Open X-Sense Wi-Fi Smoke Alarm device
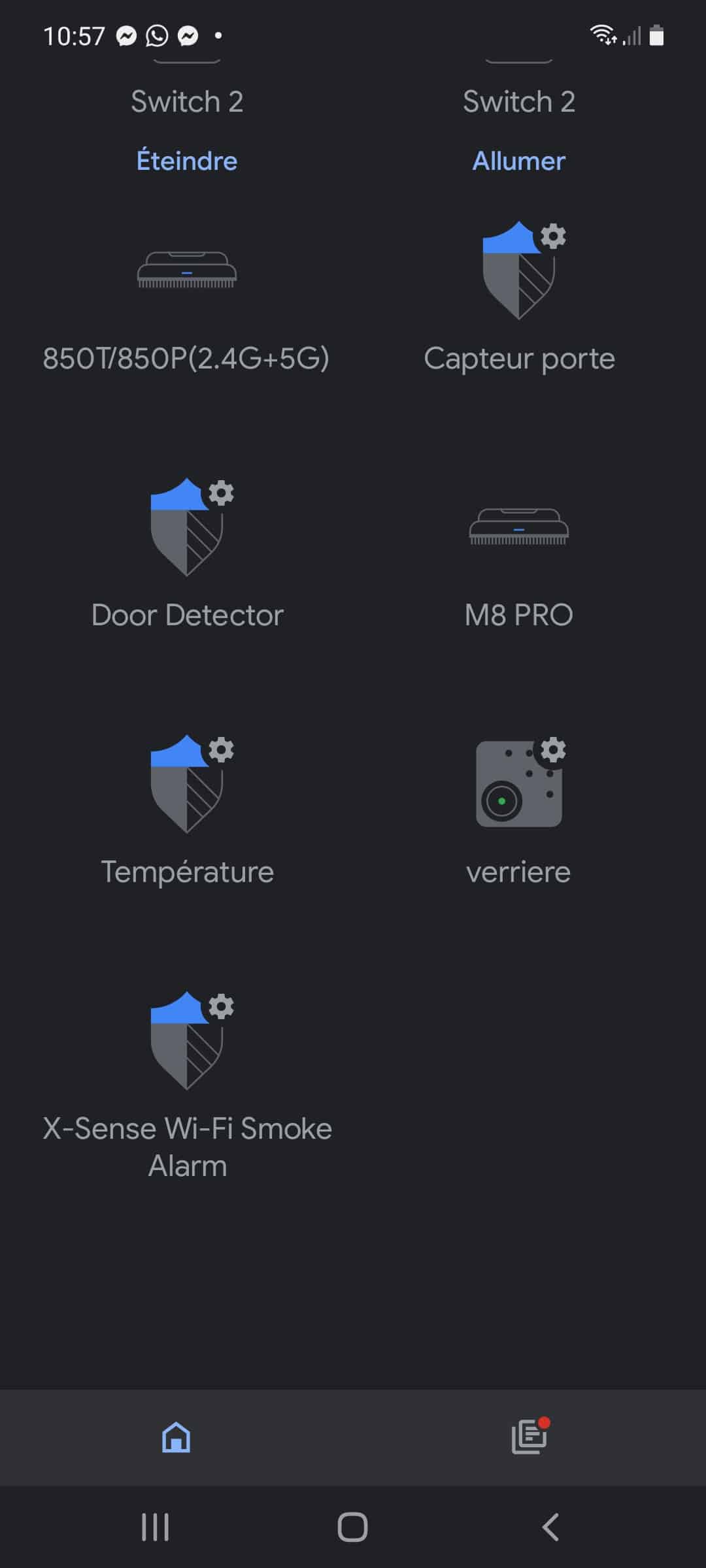This screenshot has height=1568, width=706. (x=187, y=1086)
